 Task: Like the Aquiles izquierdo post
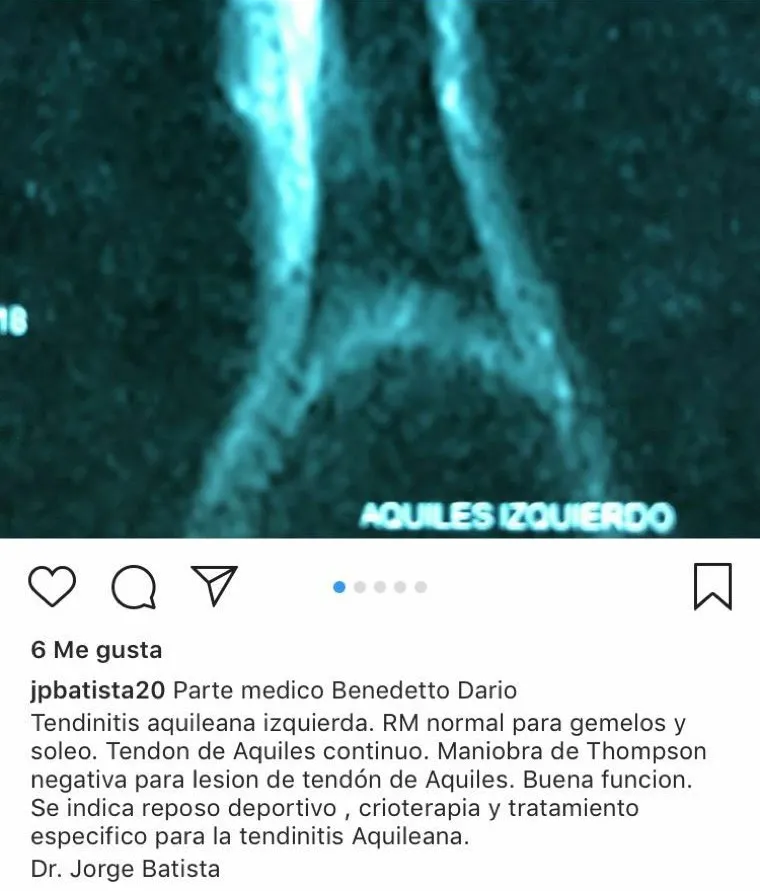tap(52, 586)
